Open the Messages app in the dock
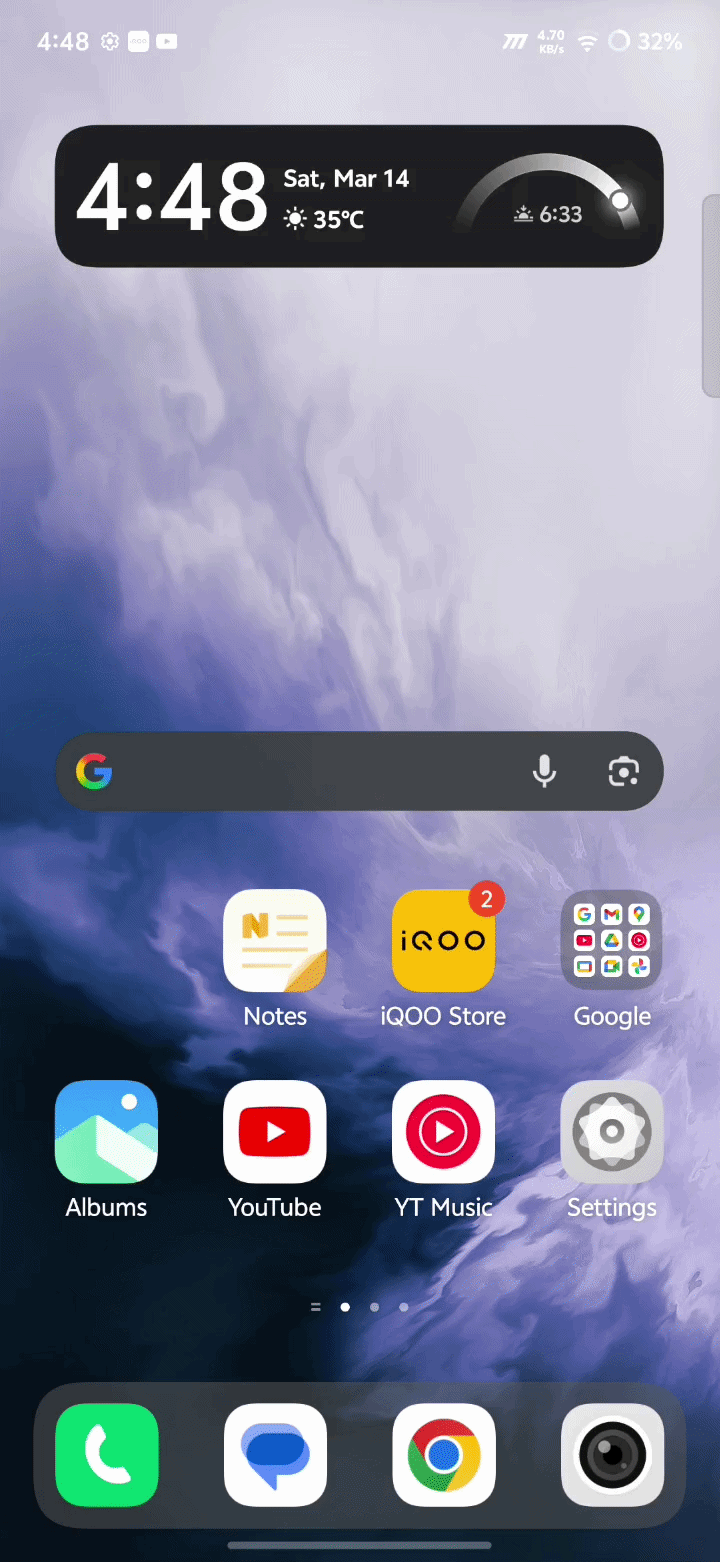The image size is (720, 1562). pos(275,1454)
